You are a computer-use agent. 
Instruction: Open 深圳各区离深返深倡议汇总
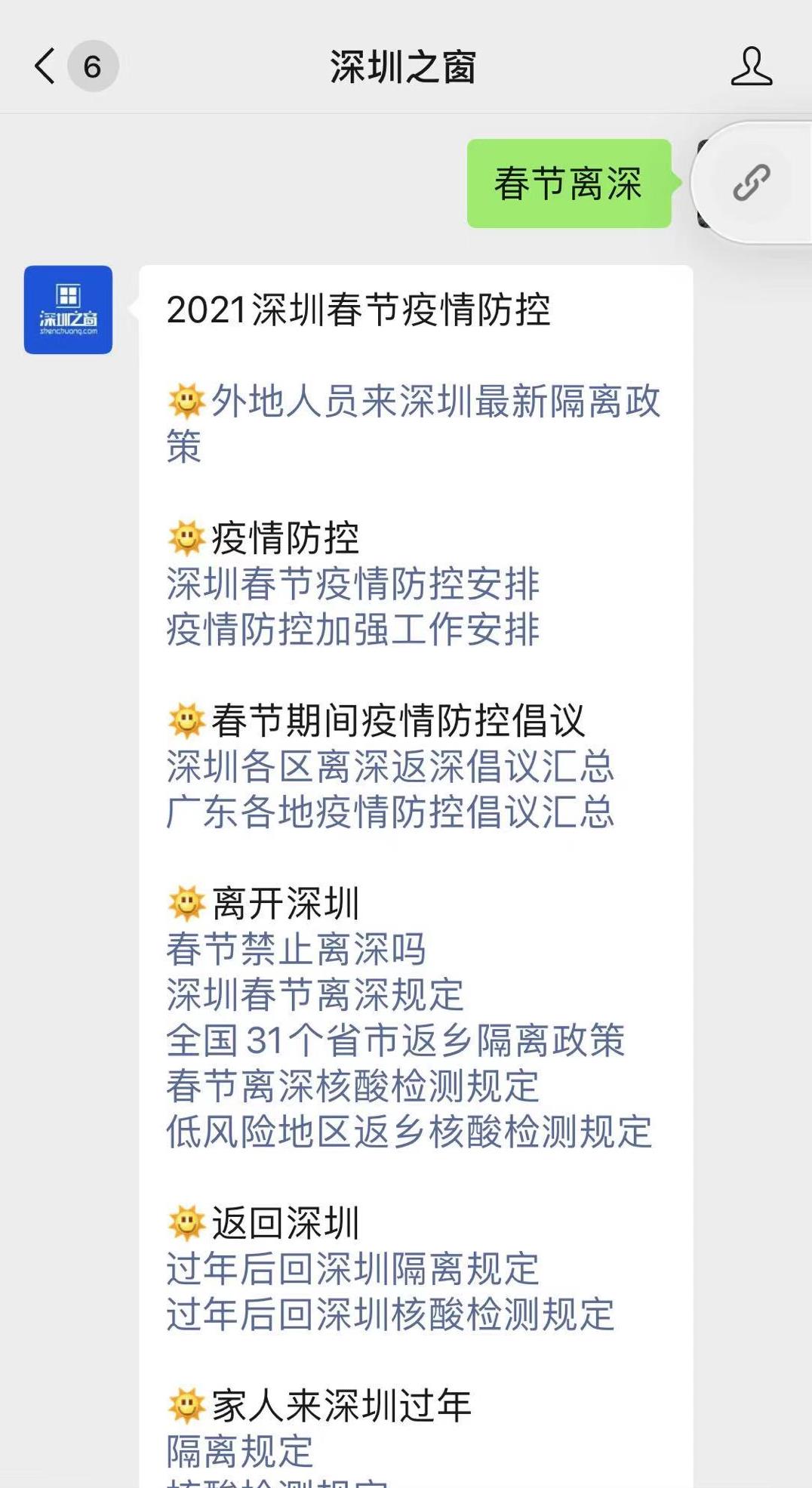[x=390, y=766]
